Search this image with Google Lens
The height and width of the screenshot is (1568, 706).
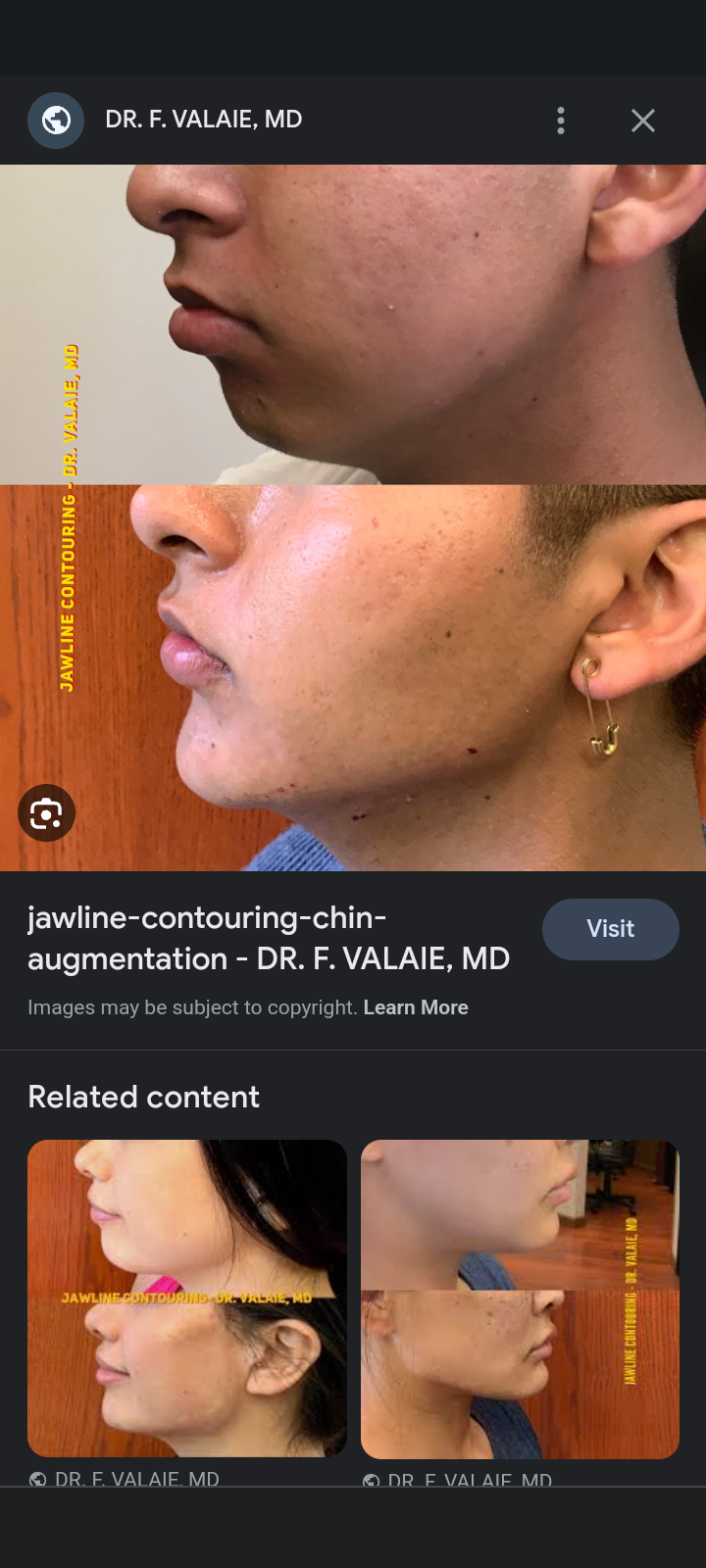click(46, 812)
